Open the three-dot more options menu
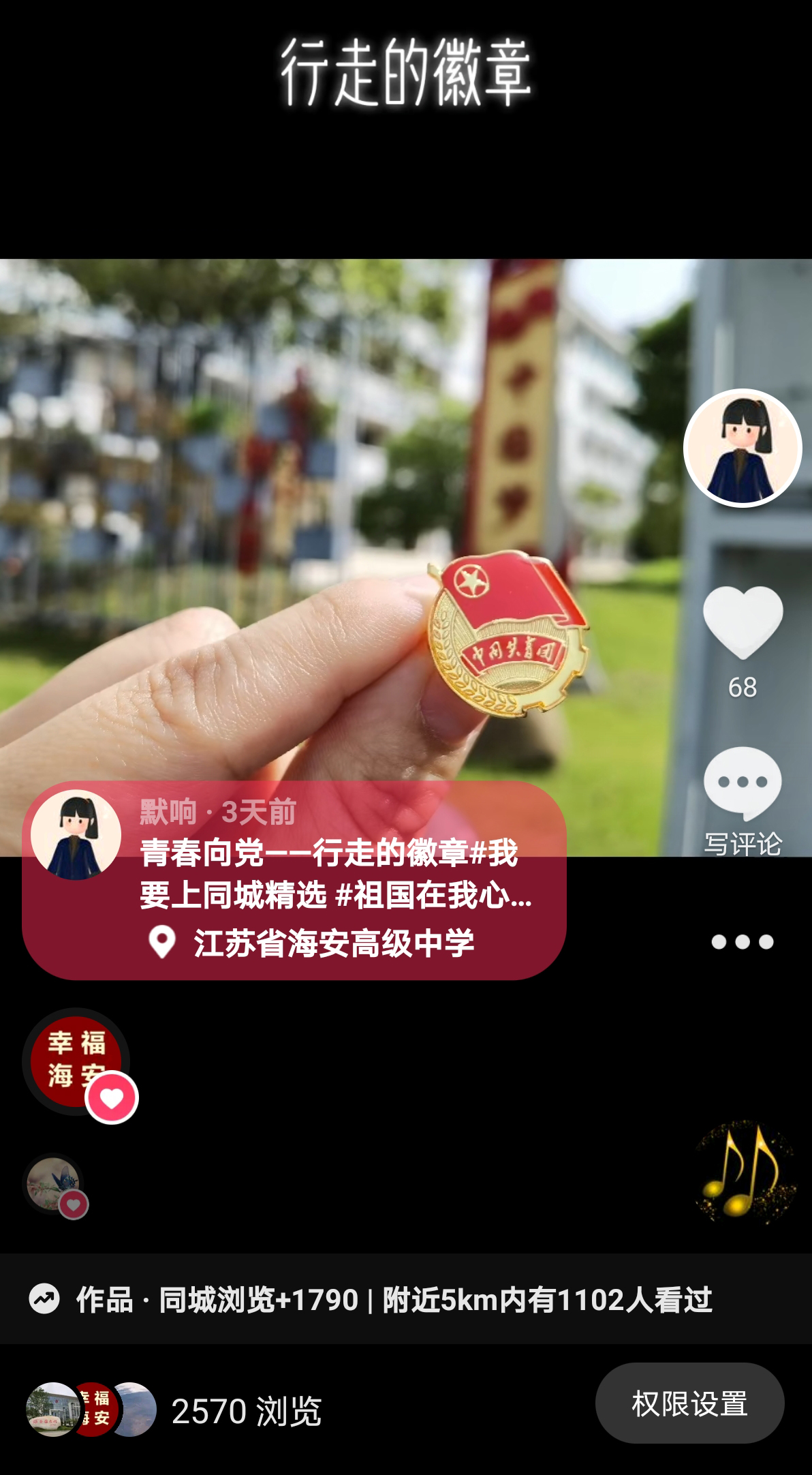 click(x=742, y=942)
